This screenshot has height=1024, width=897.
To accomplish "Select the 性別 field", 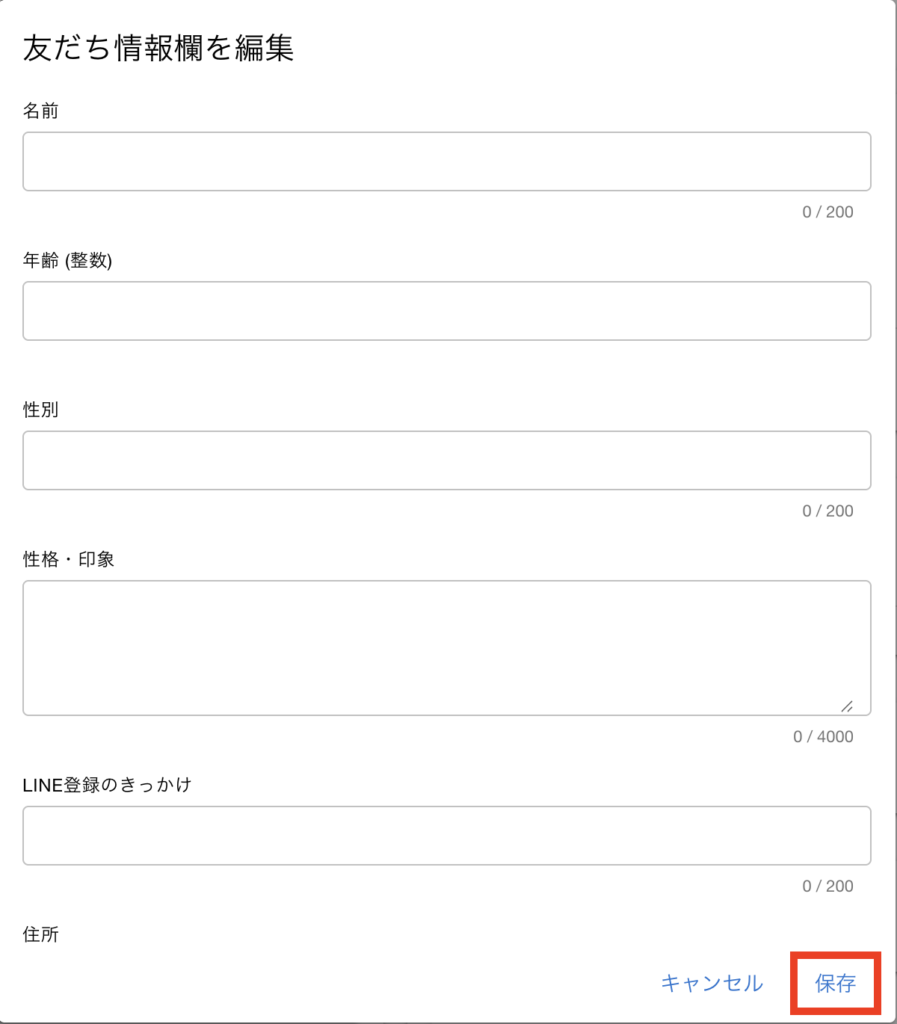I will click(446, 460).
